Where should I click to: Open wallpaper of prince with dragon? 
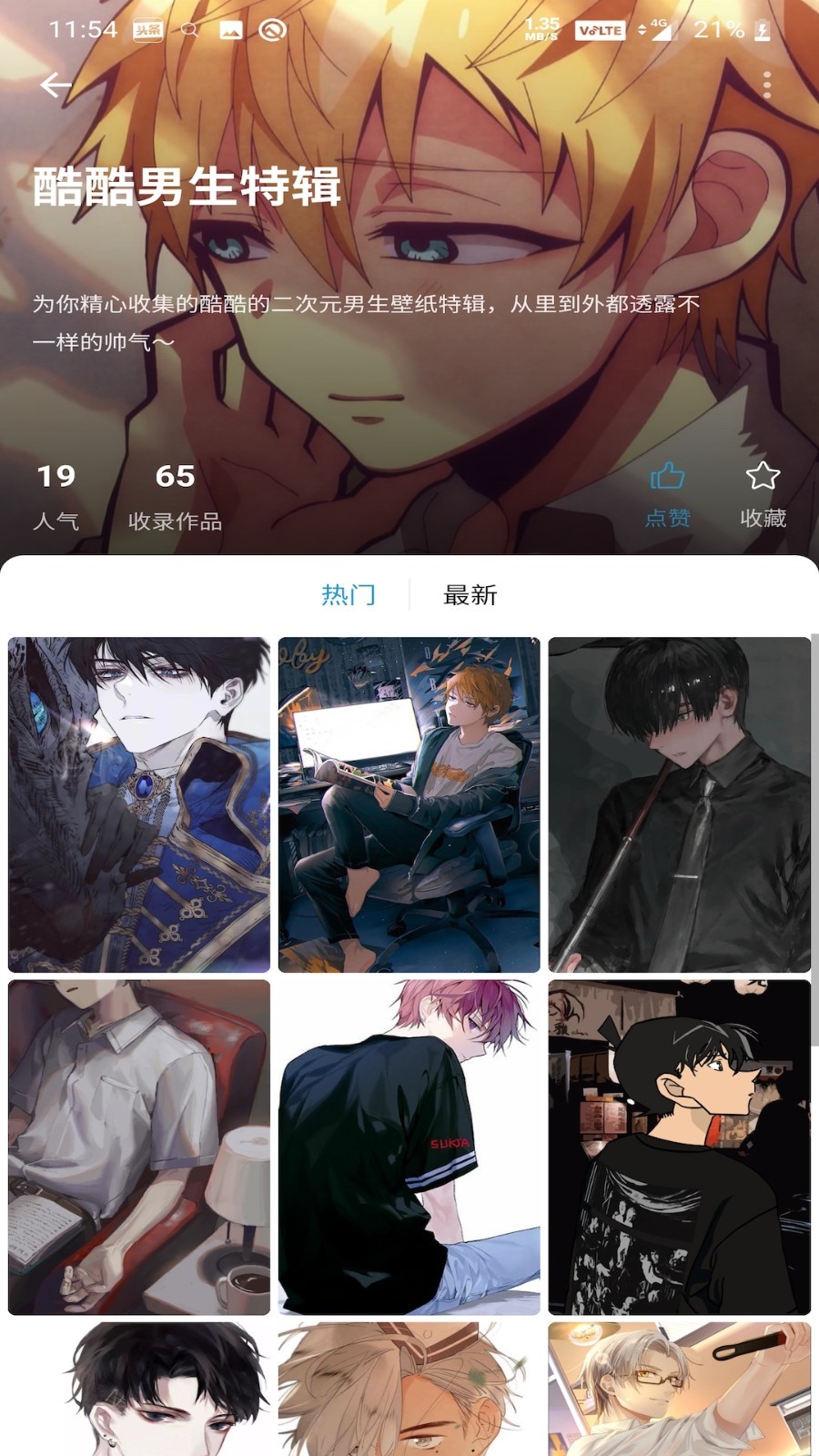coord(139,804)
